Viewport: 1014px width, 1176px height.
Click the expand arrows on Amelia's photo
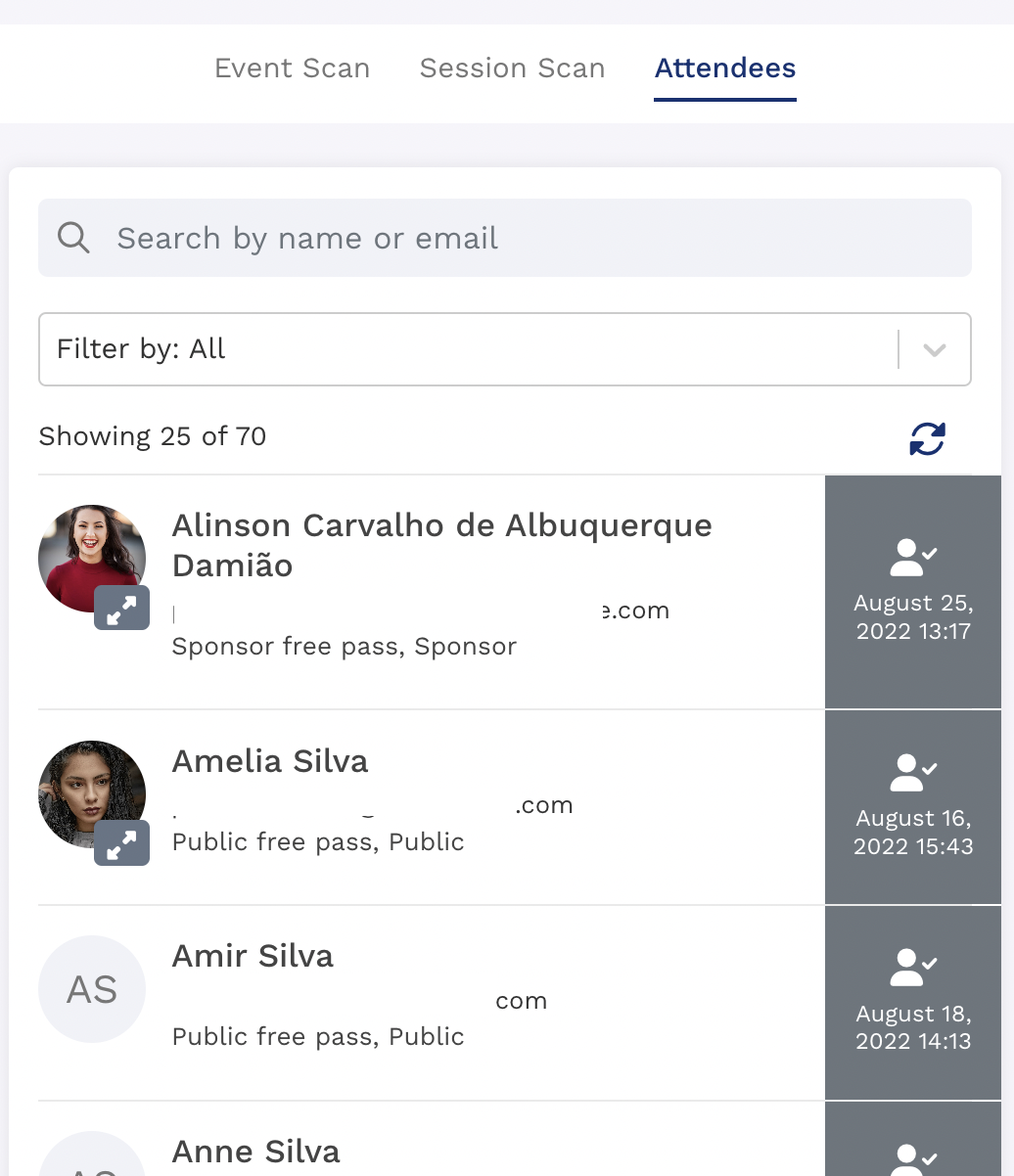(121, 842)
